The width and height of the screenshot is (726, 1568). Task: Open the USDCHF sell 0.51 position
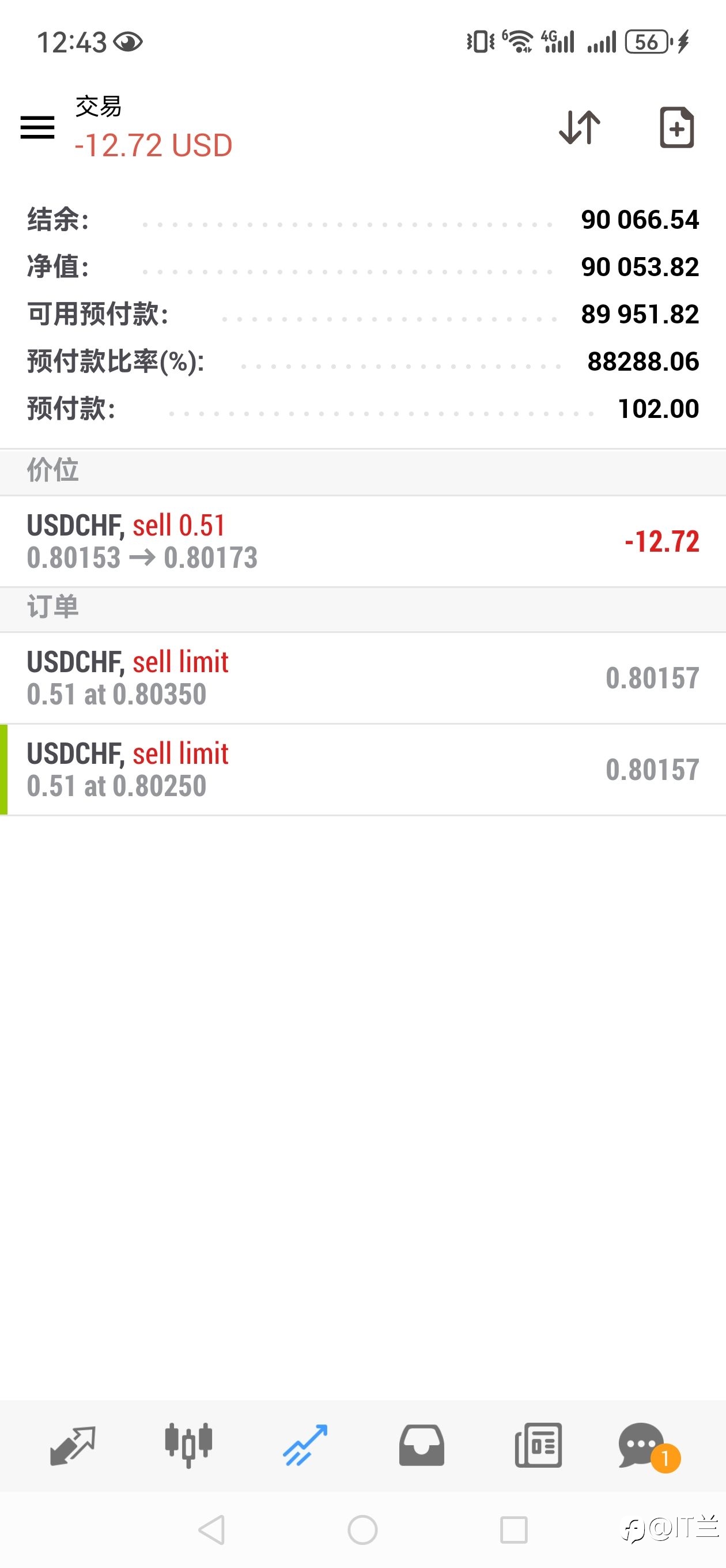[x=362, y=541]
